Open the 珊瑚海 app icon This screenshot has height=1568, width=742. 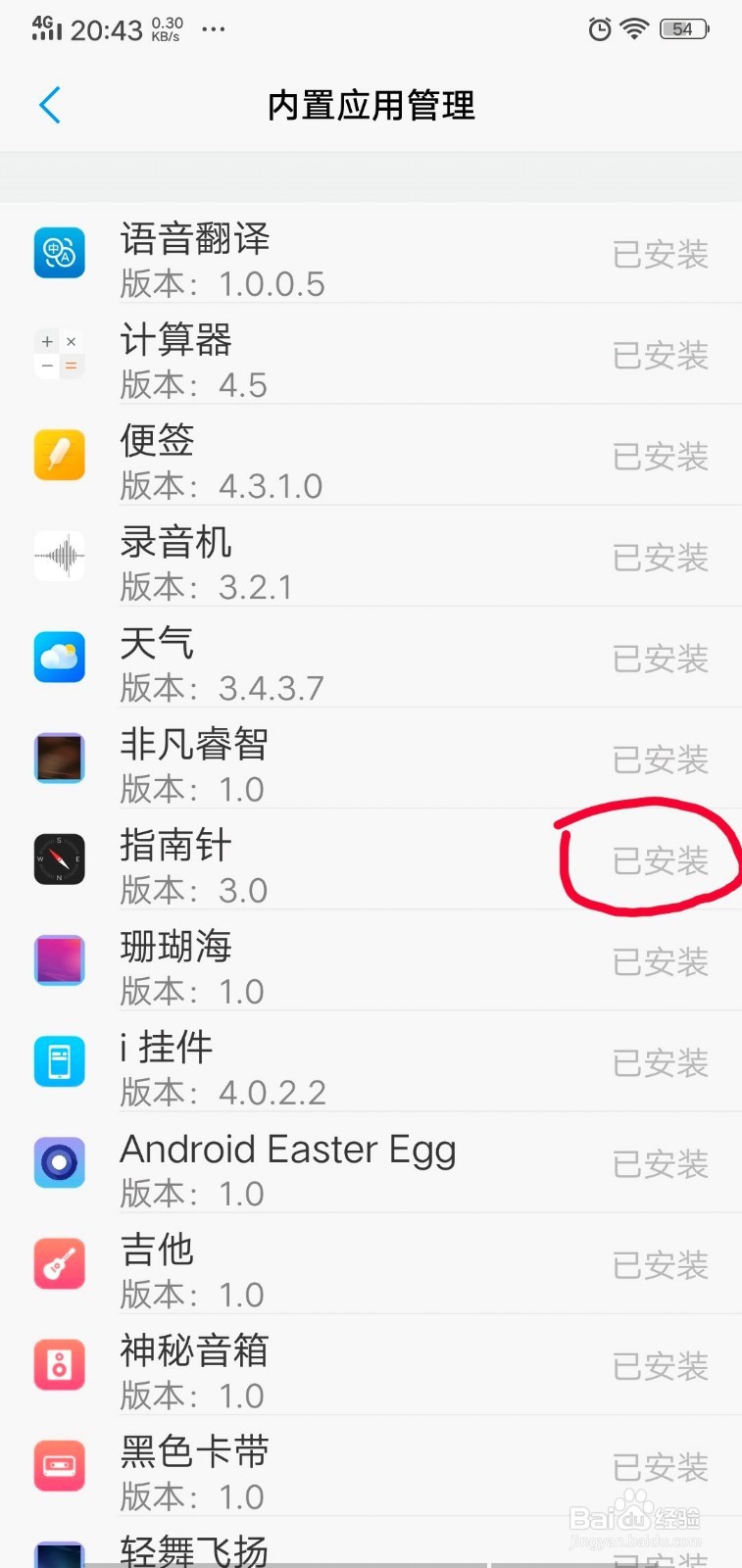59,960
